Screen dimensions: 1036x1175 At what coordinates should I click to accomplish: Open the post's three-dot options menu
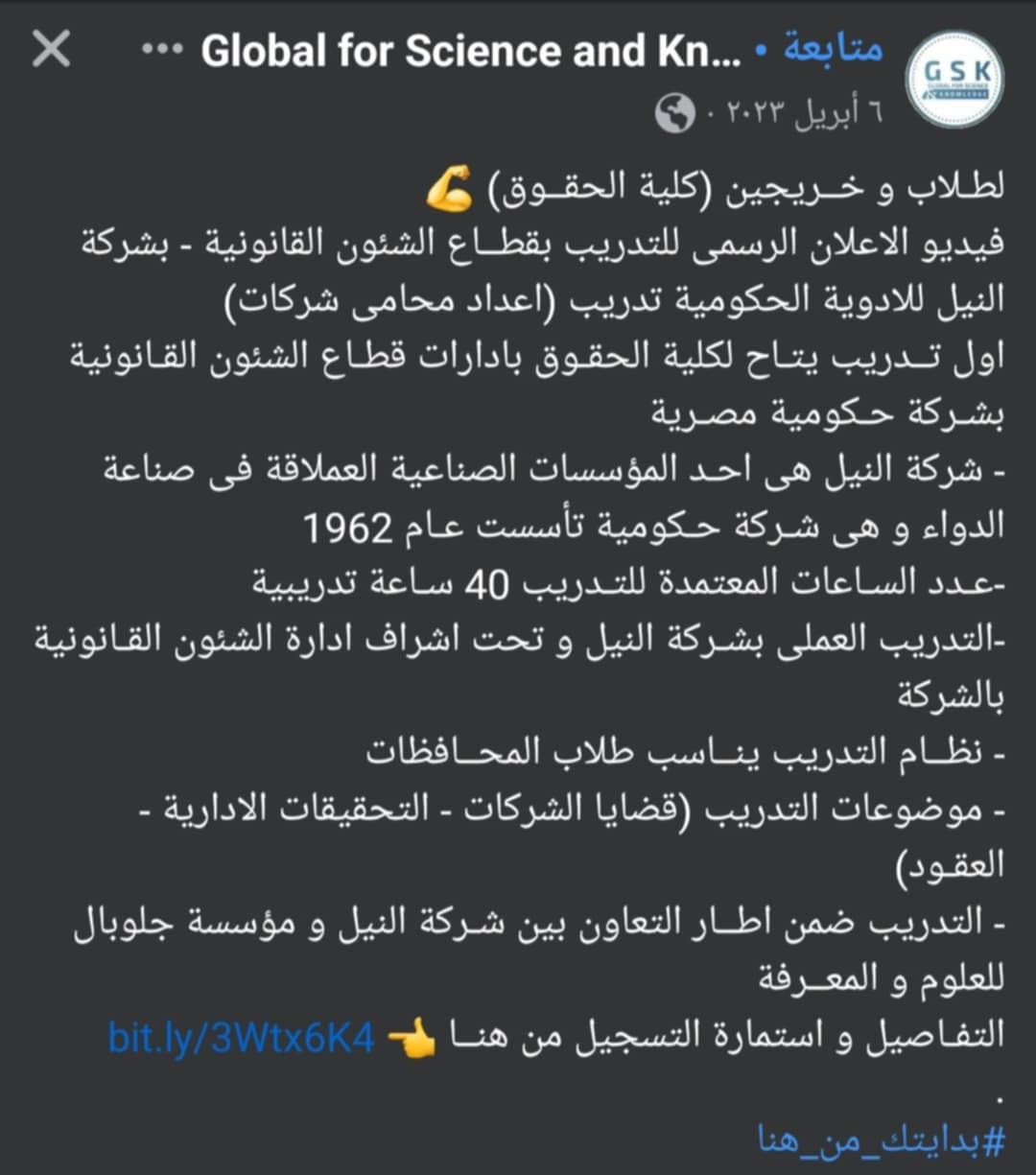[161, 49]
